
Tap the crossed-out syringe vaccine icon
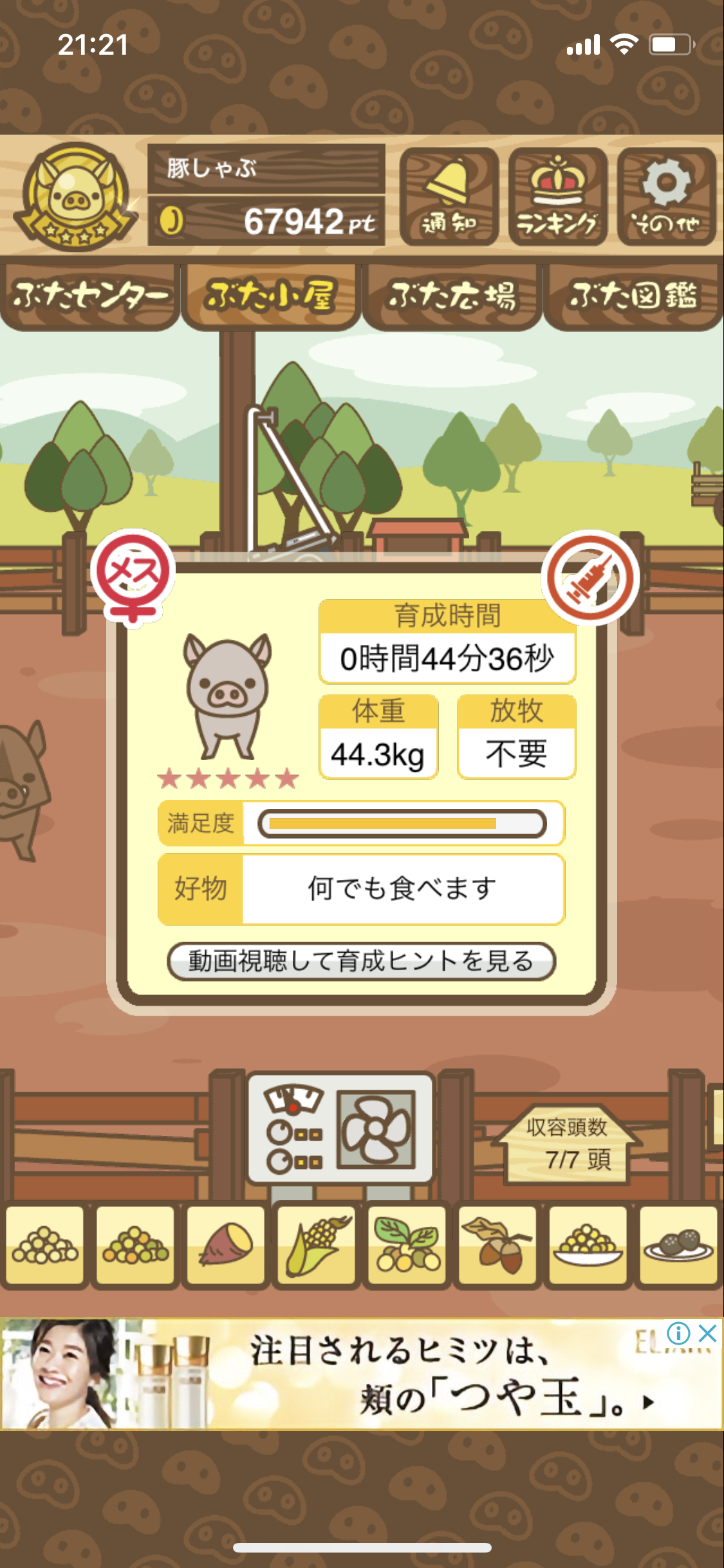[x=589, y=577]
